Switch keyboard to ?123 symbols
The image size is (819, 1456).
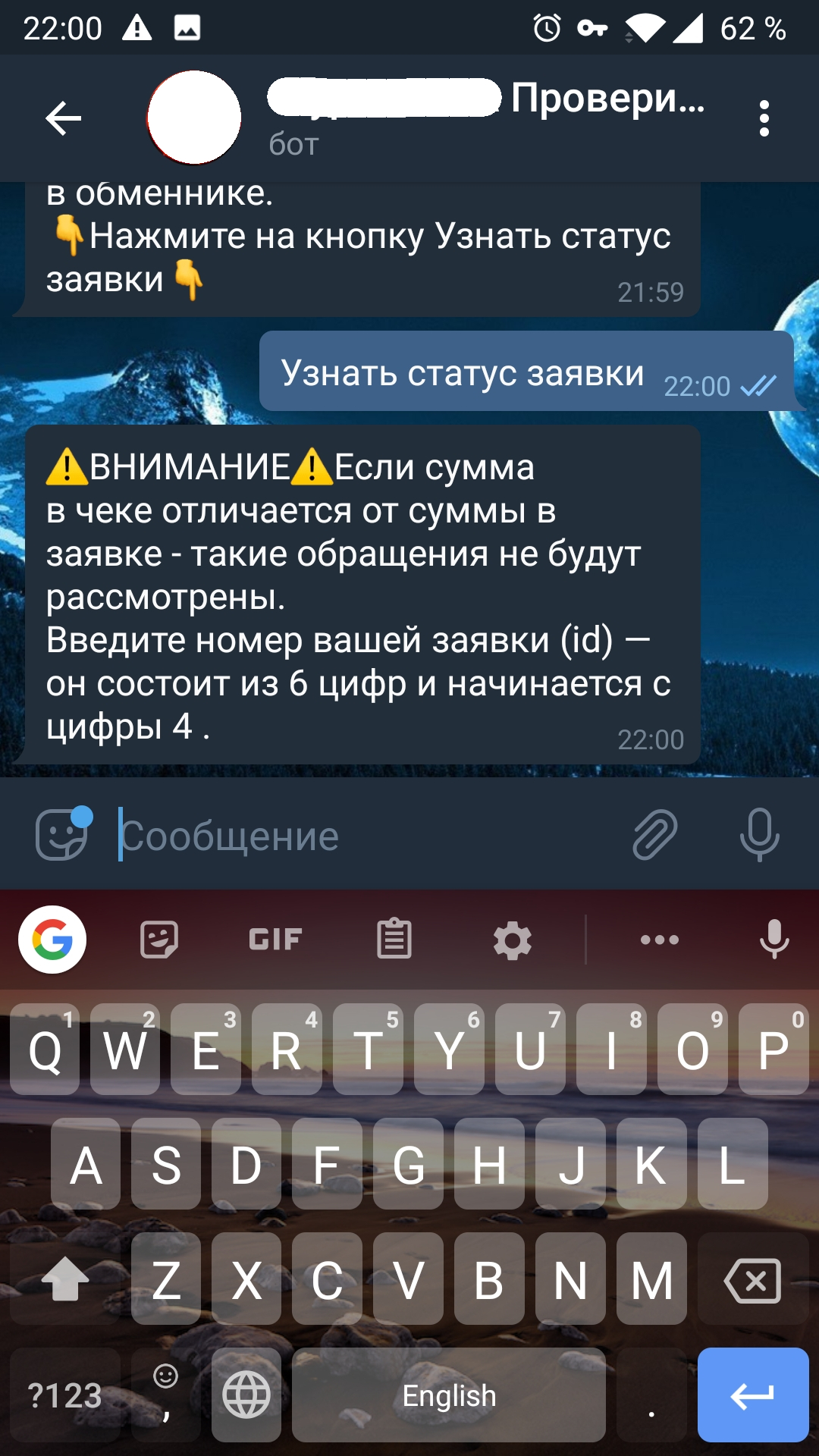(65, 1395)
